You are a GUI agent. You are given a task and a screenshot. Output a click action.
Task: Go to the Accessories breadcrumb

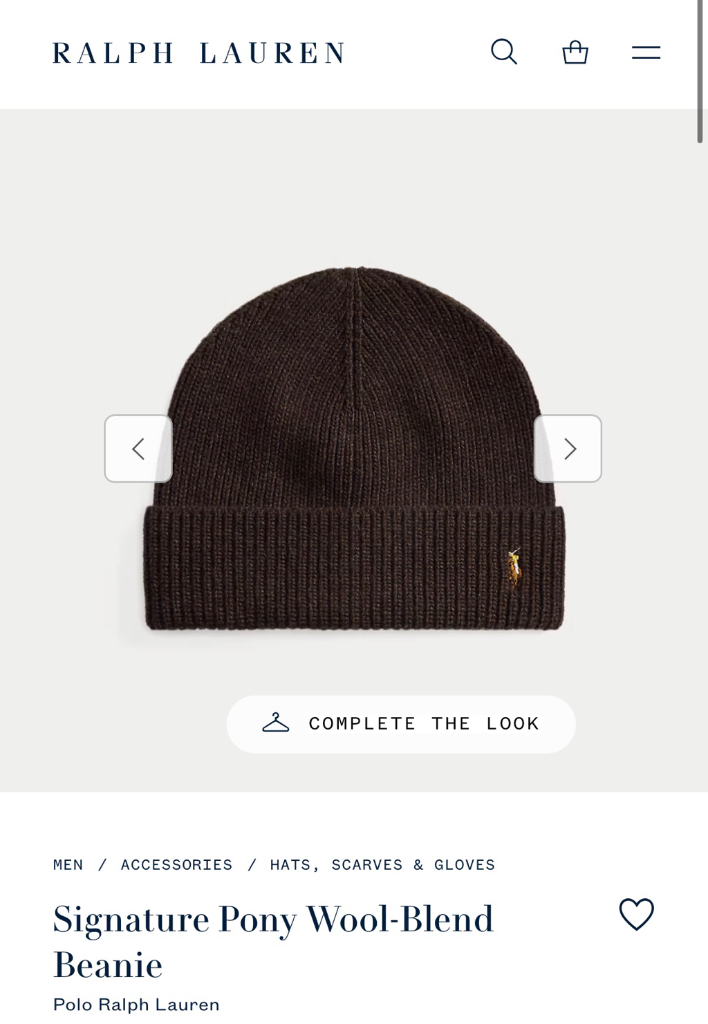click(176, 864)
